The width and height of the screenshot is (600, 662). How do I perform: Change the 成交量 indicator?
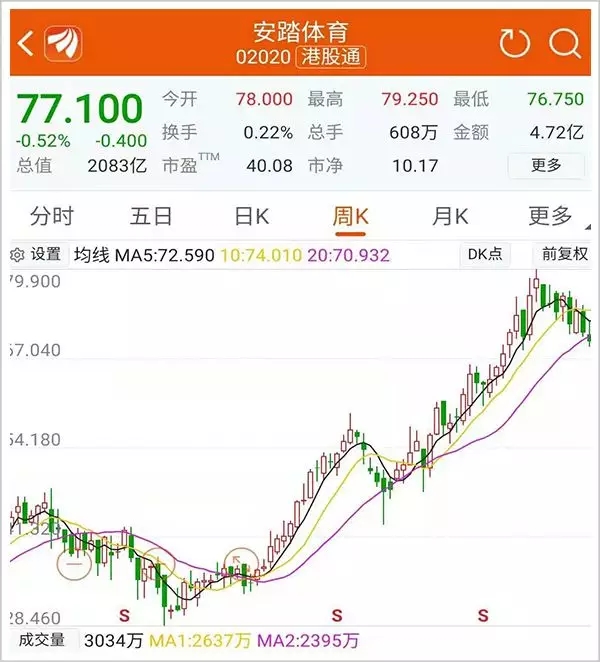(43, 640)
